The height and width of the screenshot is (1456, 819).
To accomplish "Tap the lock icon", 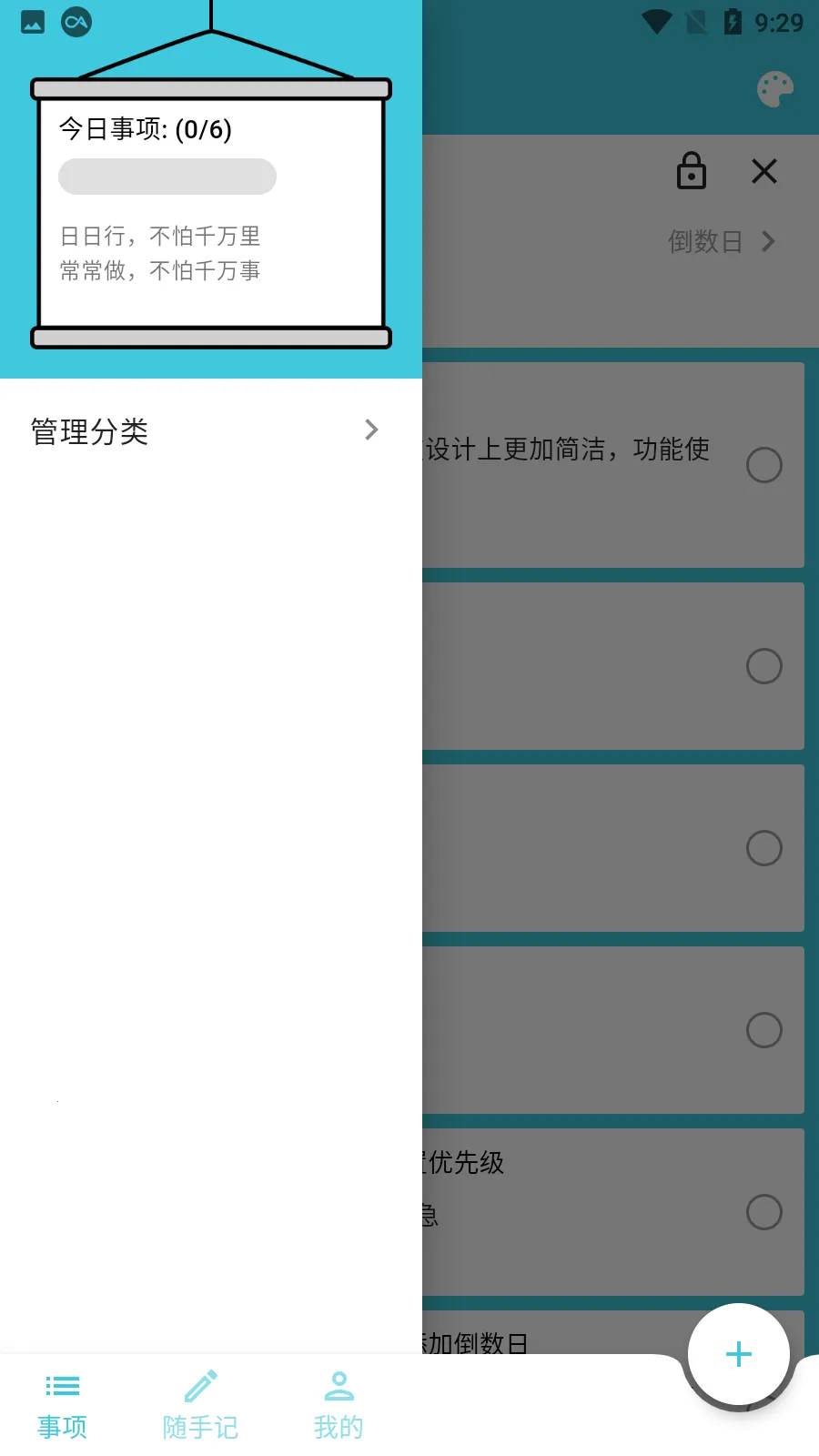I will point(691,171).
